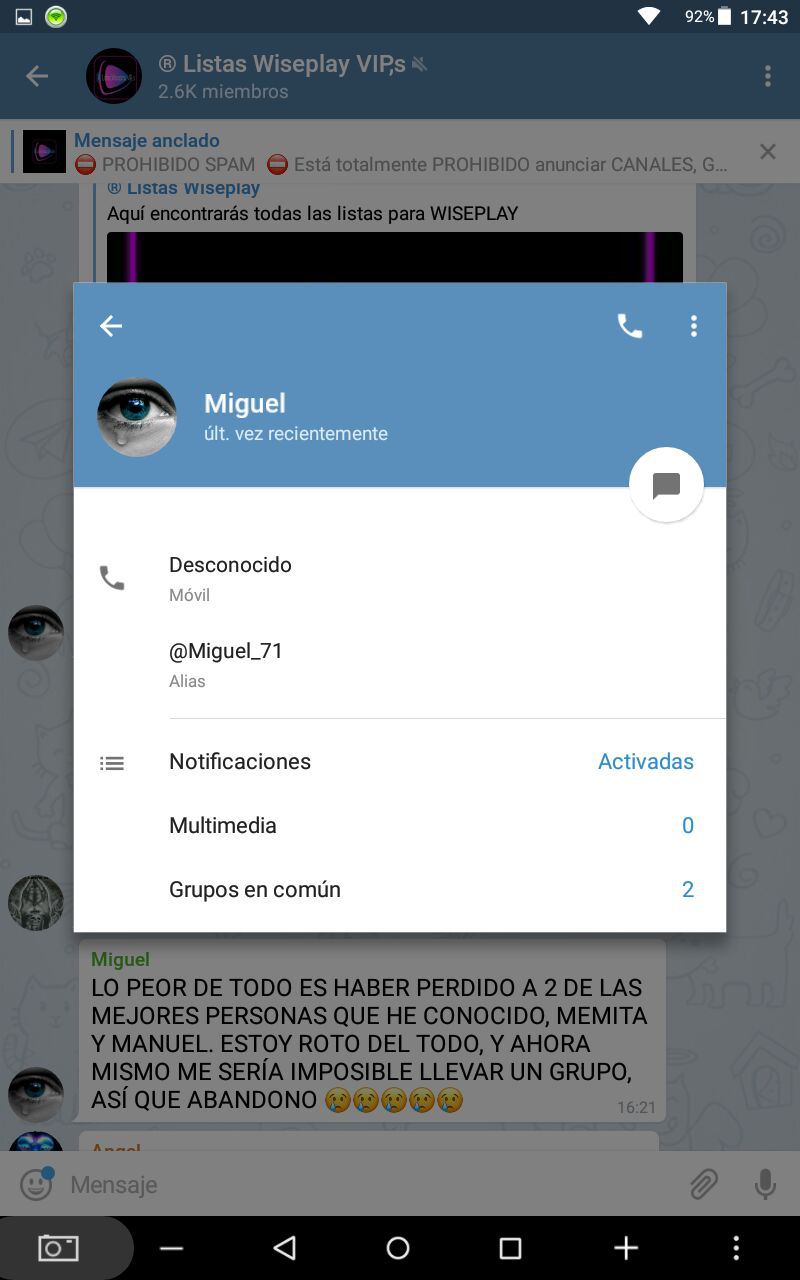800x1280 pixels.
Task: Go to the home screen
Action: (x=398, y=1248)
